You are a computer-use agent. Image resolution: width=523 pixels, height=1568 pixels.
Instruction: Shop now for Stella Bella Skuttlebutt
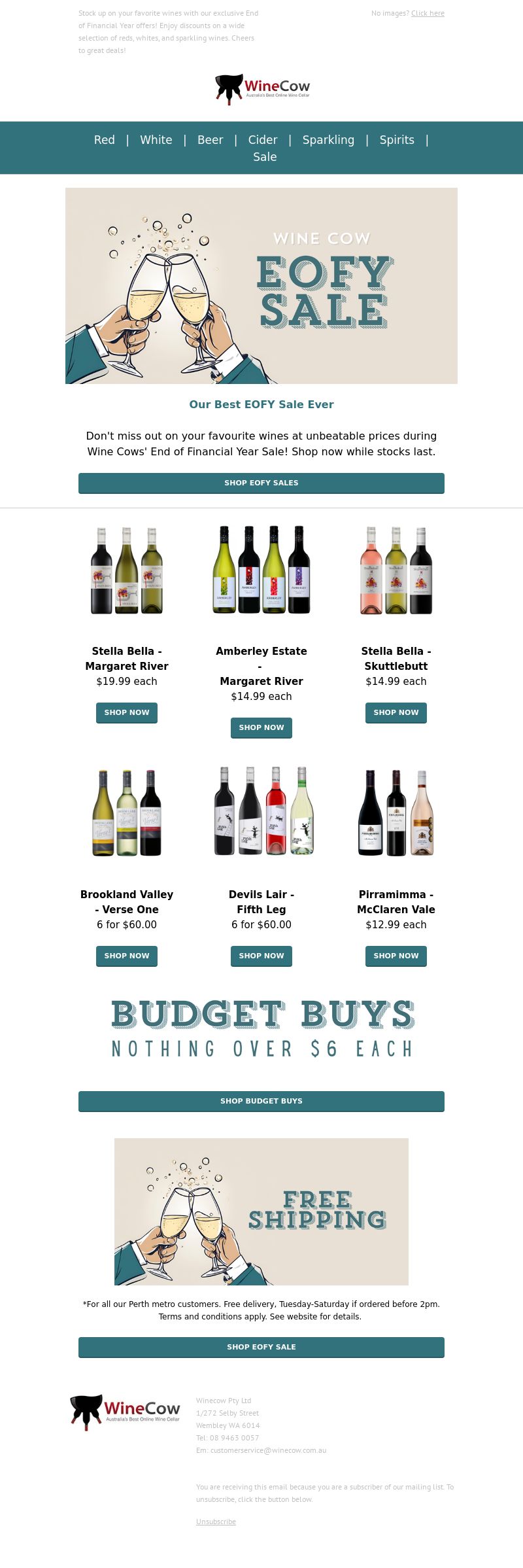(x=396, y=712)
